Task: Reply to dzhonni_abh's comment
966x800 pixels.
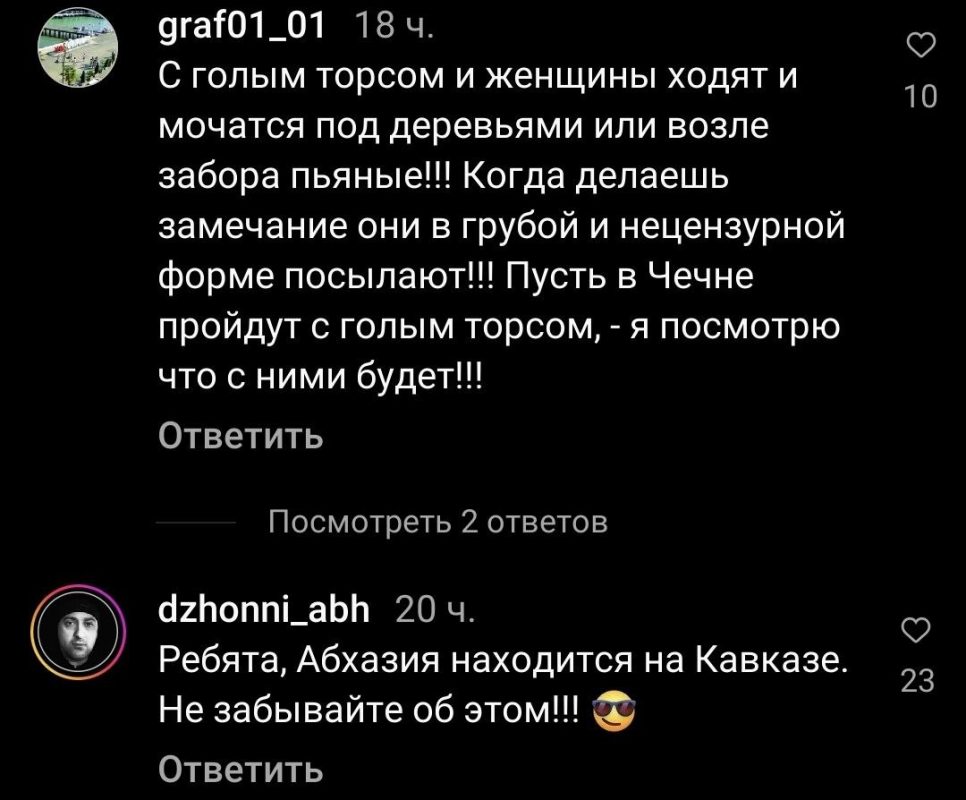Action: click(x=241, y=769)
